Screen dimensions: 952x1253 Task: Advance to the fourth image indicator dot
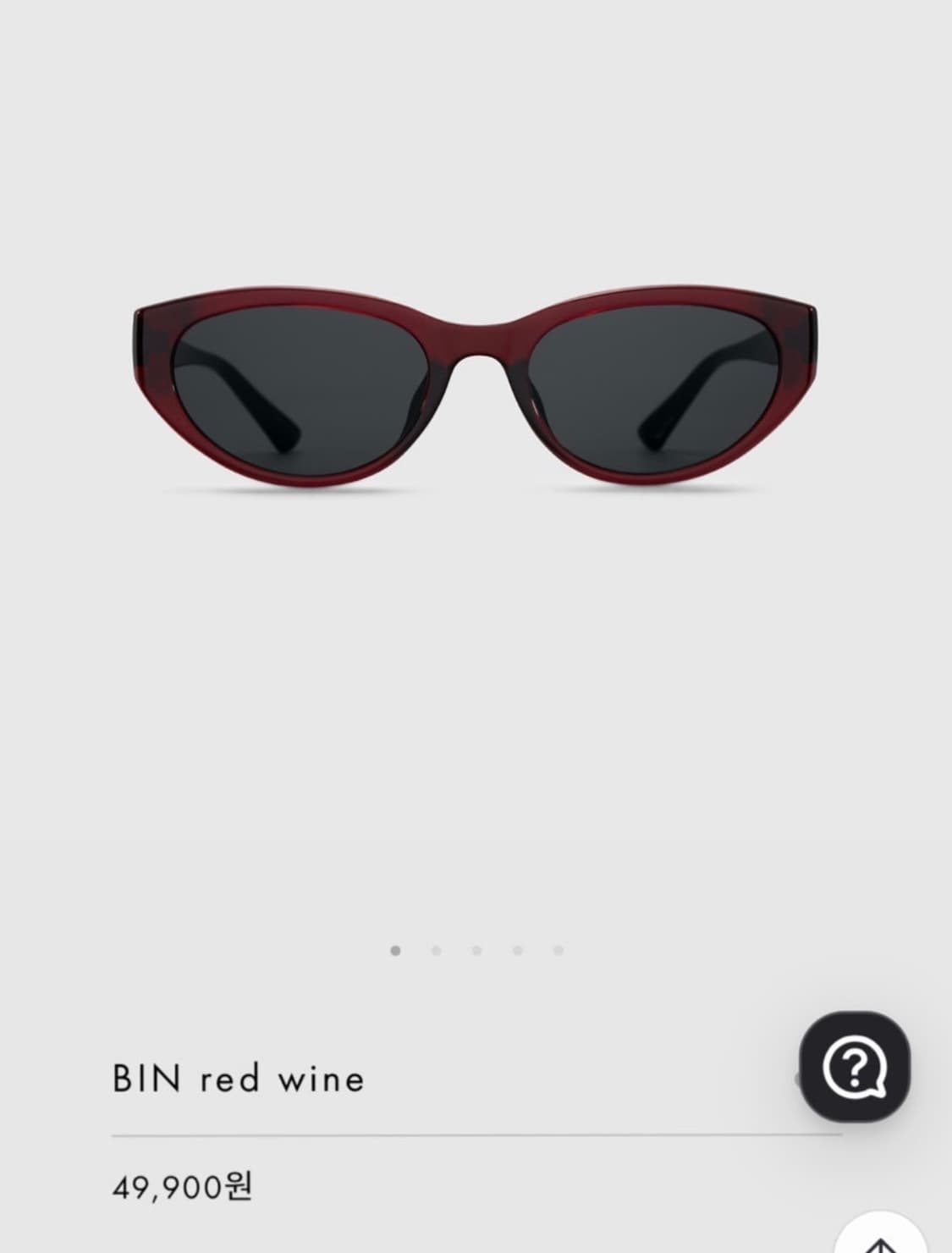tap(516, 952)
